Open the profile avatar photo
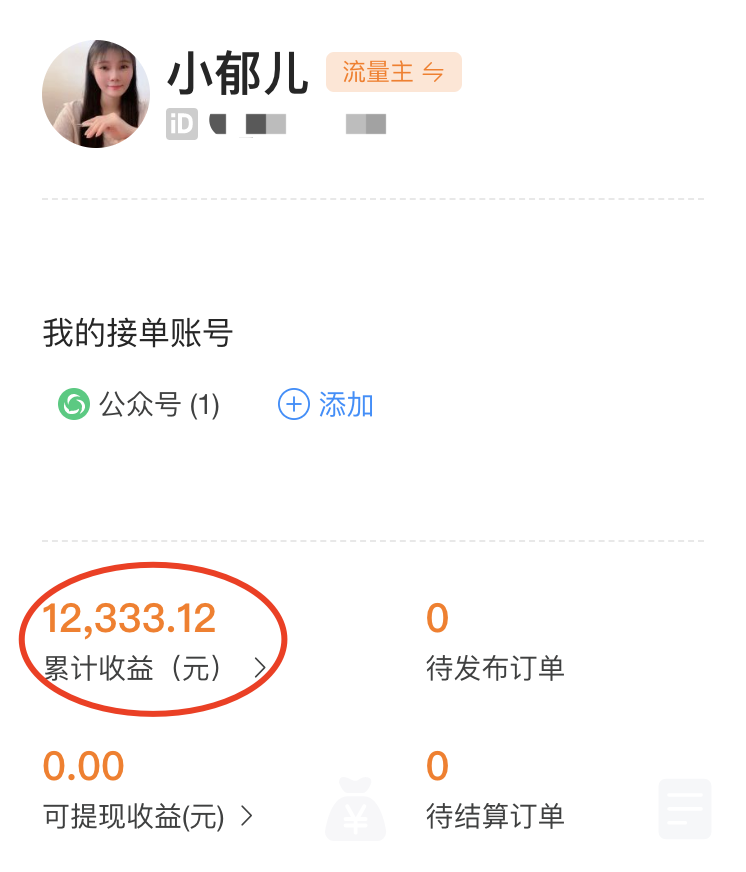This screenshot has width=746, height=872. pos(96,94)
